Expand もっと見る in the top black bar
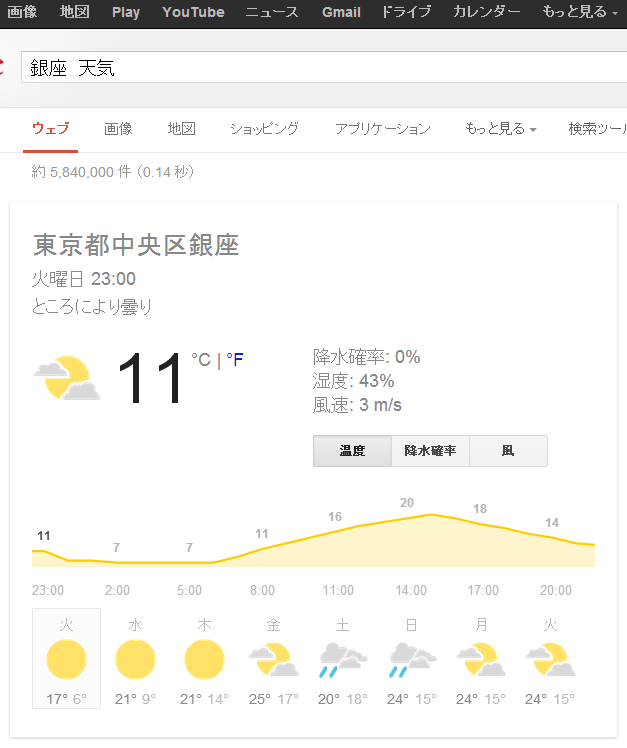The image size is (627, 748). 579,12
